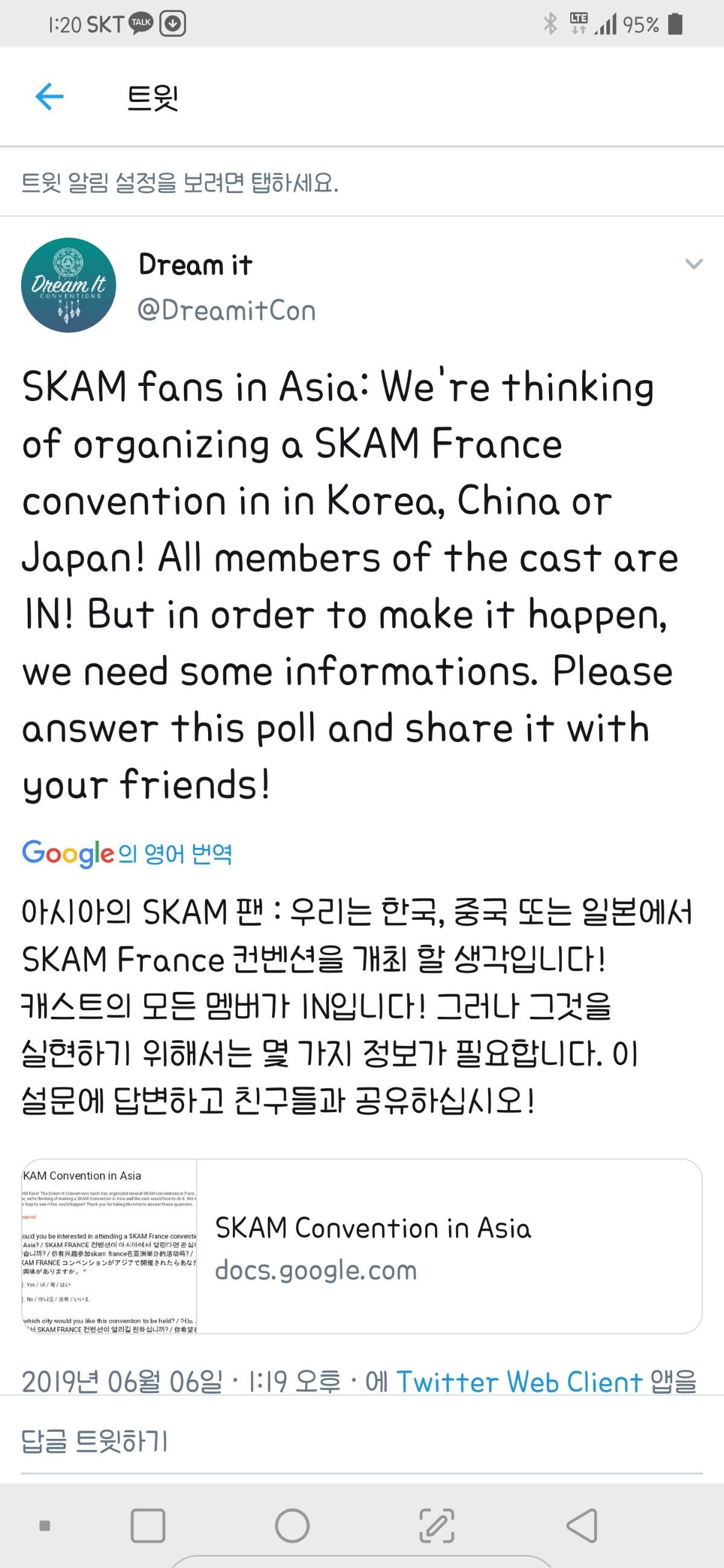This screenshot has height=1568, width=724.
Task: Expand the tweet options chevron
Action: 694,264
